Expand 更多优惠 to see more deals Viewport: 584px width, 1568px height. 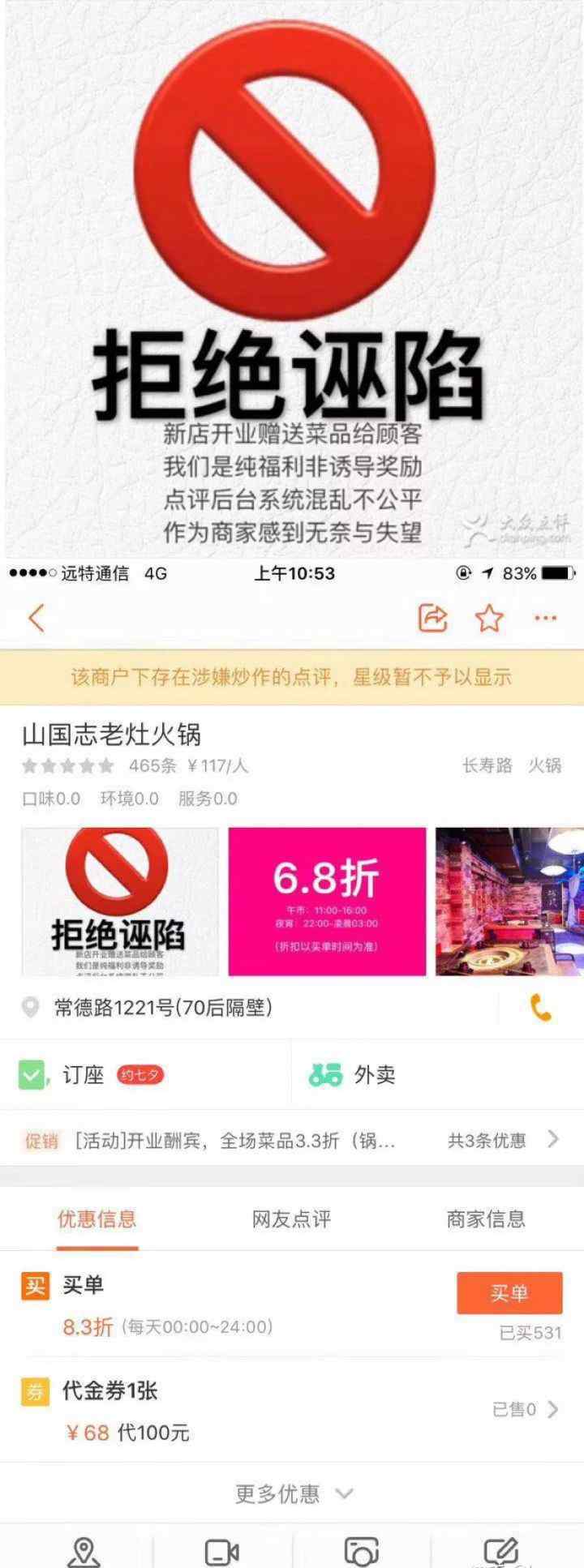coord(292,1493)
